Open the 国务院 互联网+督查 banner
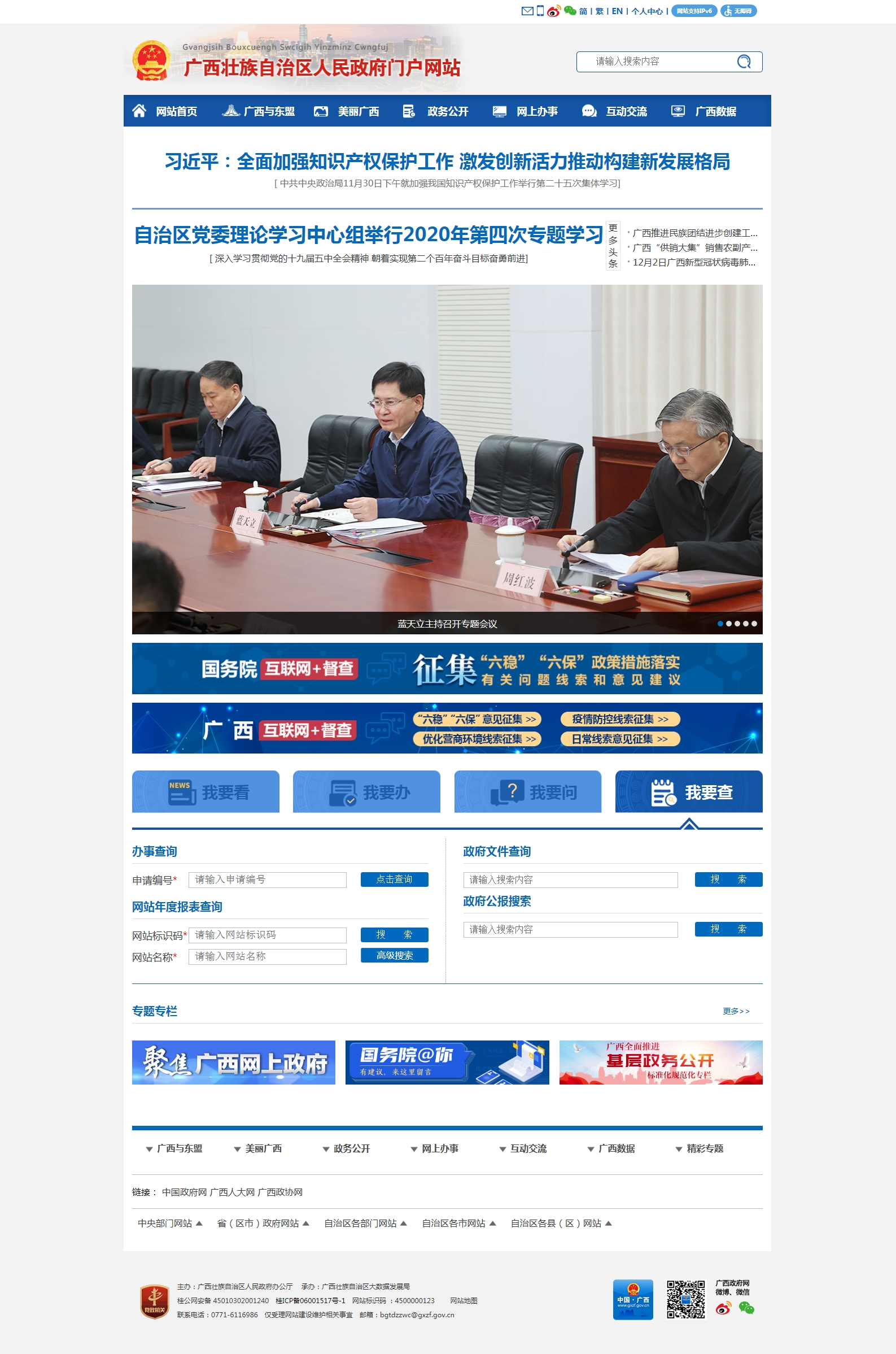The height and width of the screenshot is (1354, 896). pos(447,668)
